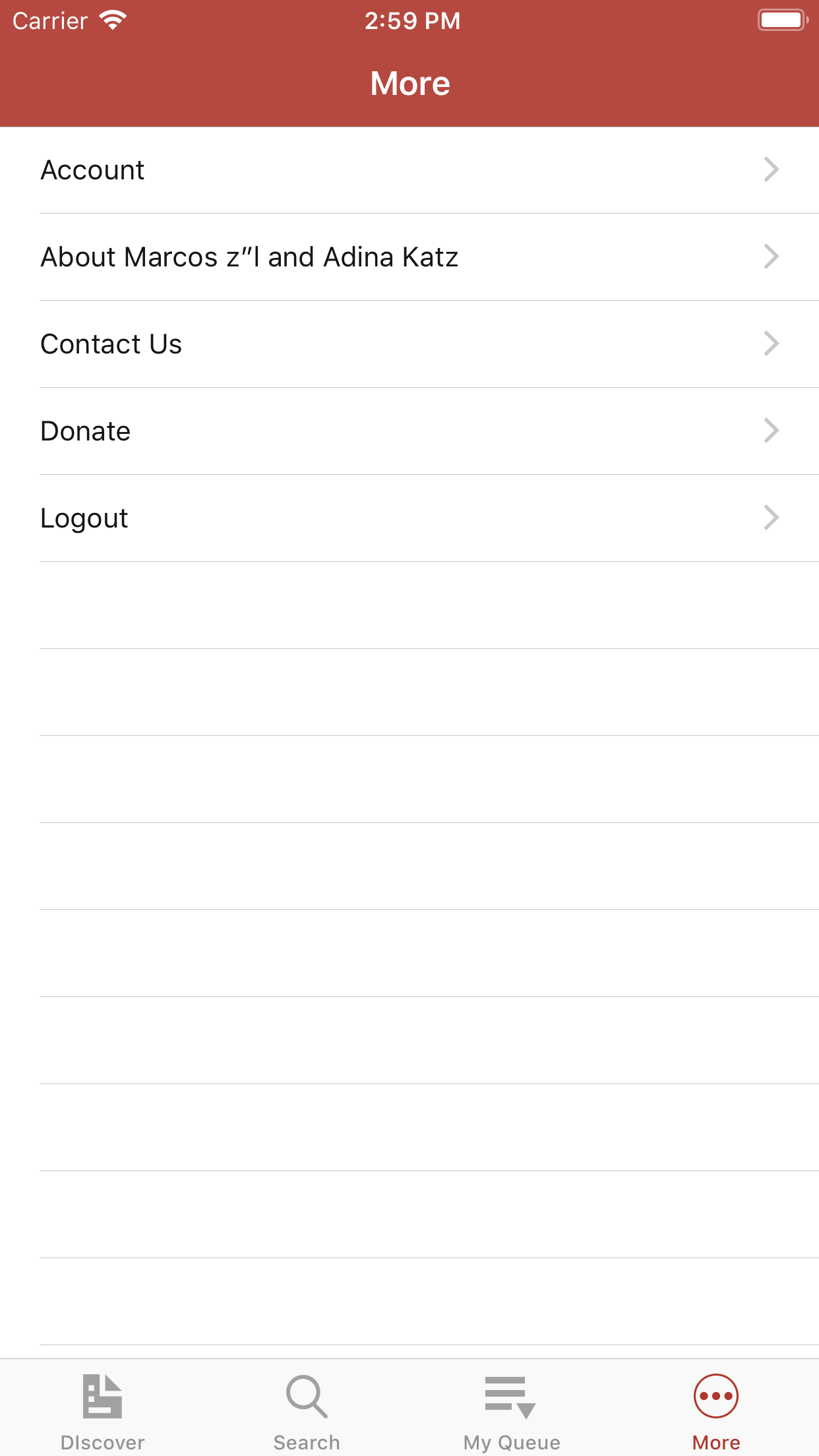Screen dimensions: 819x1456
Task: Click the Carrier label in status bar
Action: click(49, 20)
